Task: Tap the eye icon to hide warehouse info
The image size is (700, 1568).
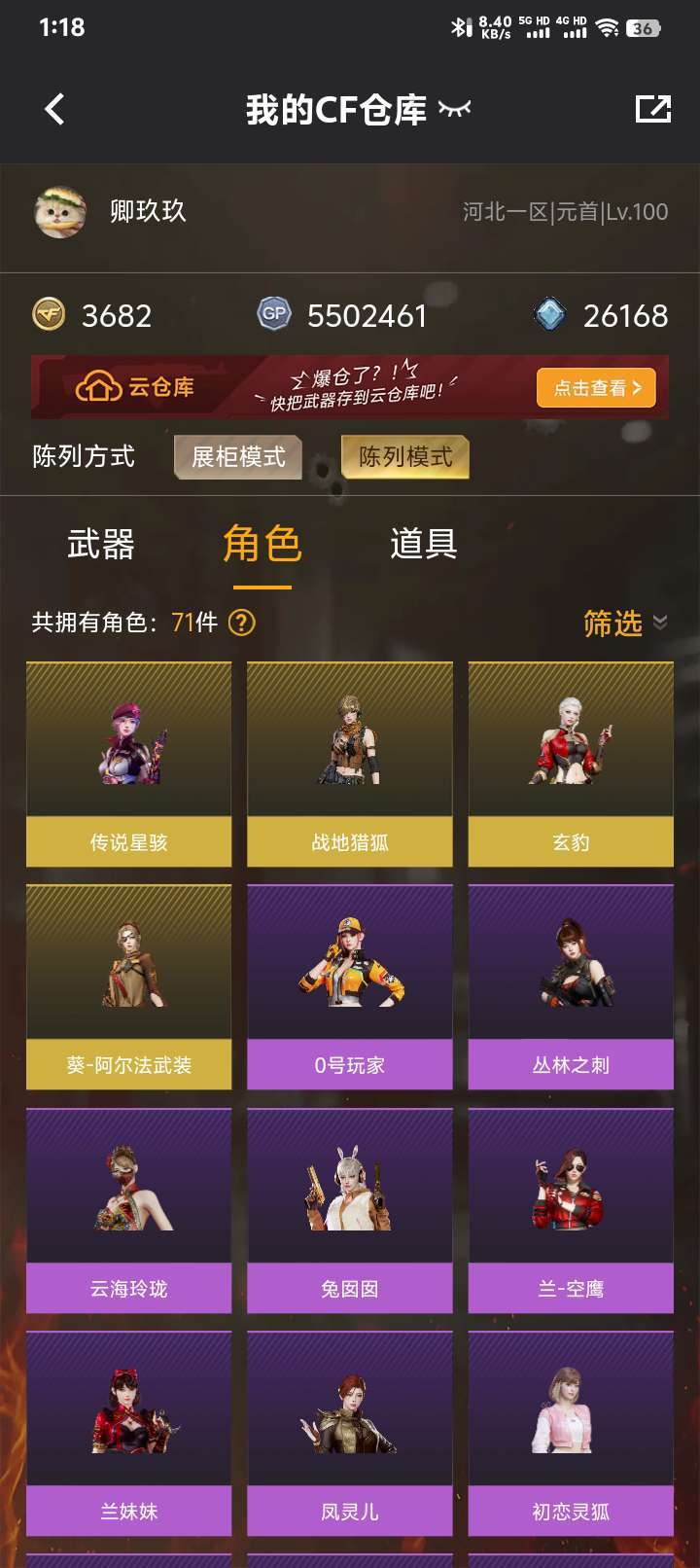Action: click(x=454, y=109)
